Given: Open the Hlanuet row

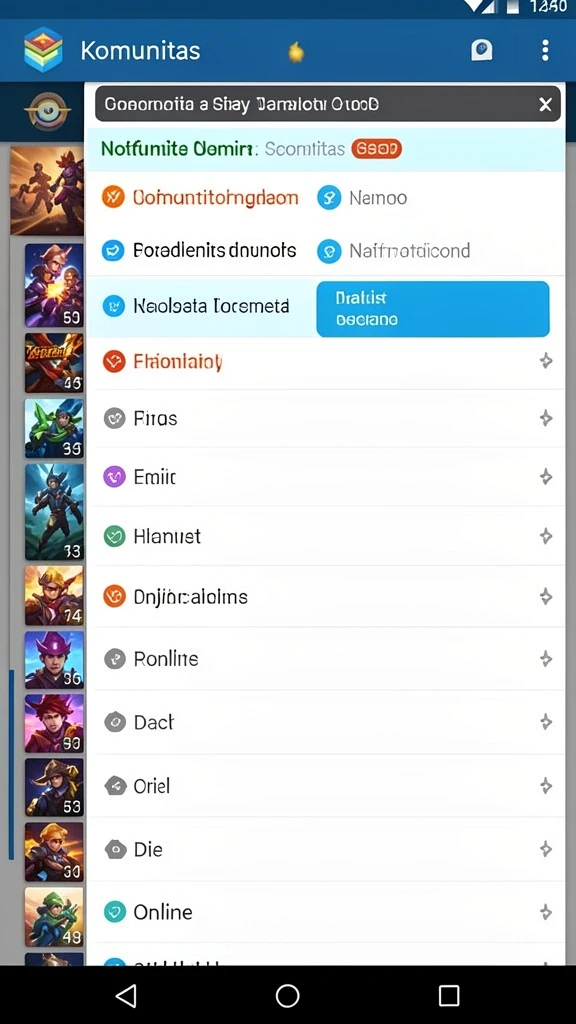Looking at the screenshot, I should (x=327, y=536).
